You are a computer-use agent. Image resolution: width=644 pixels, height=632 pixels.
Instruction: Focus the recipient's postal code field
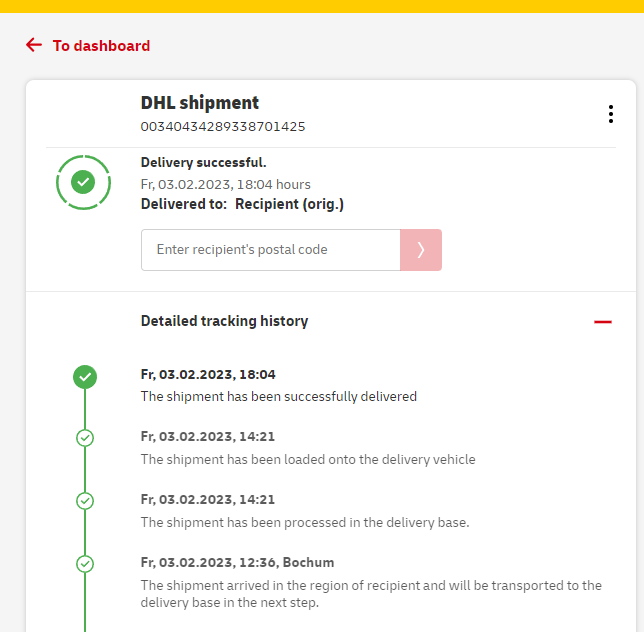point(270,250)
